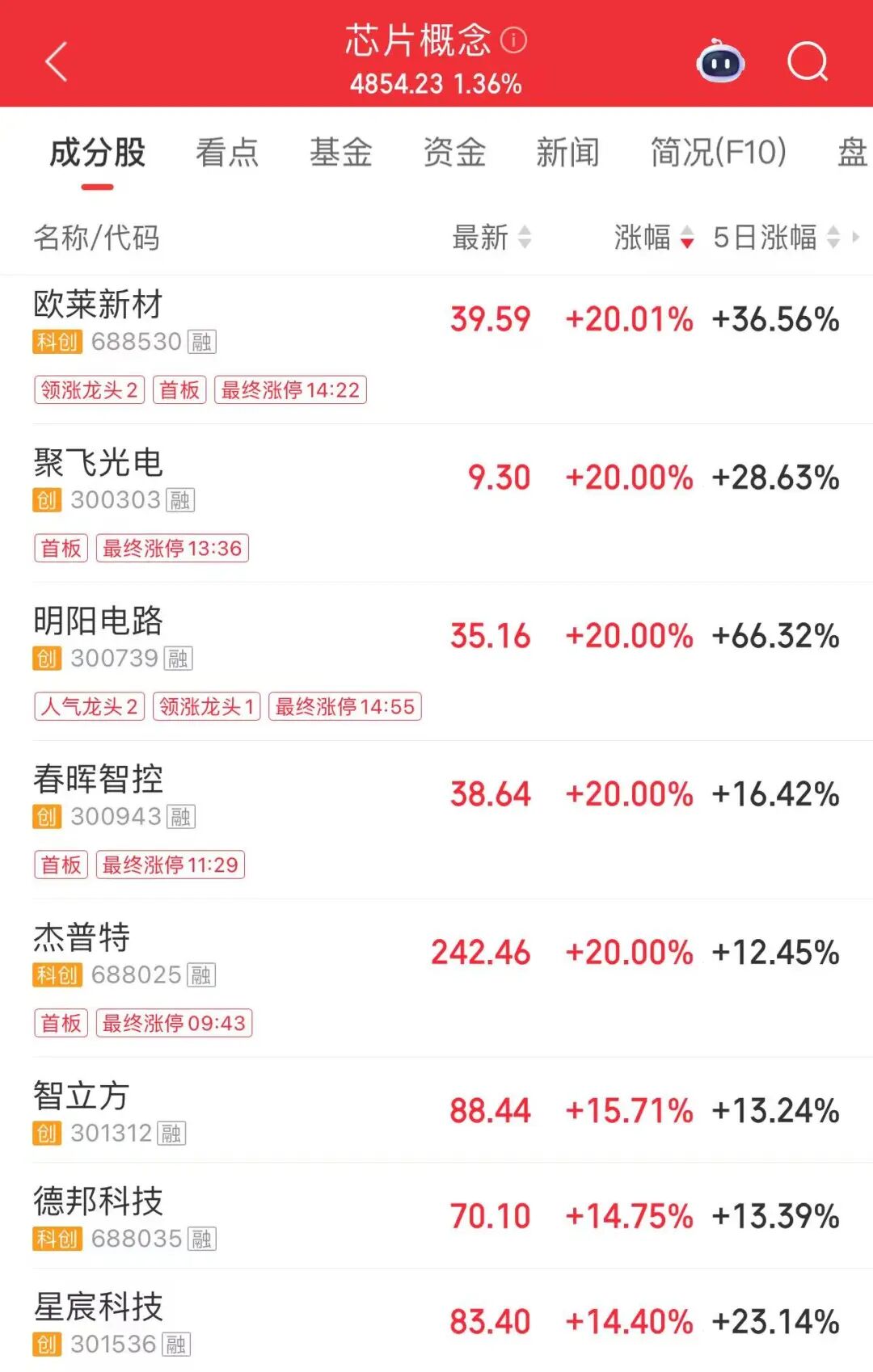
Task: Open stock 明阳电路 300739
Action: pos(99,622)
